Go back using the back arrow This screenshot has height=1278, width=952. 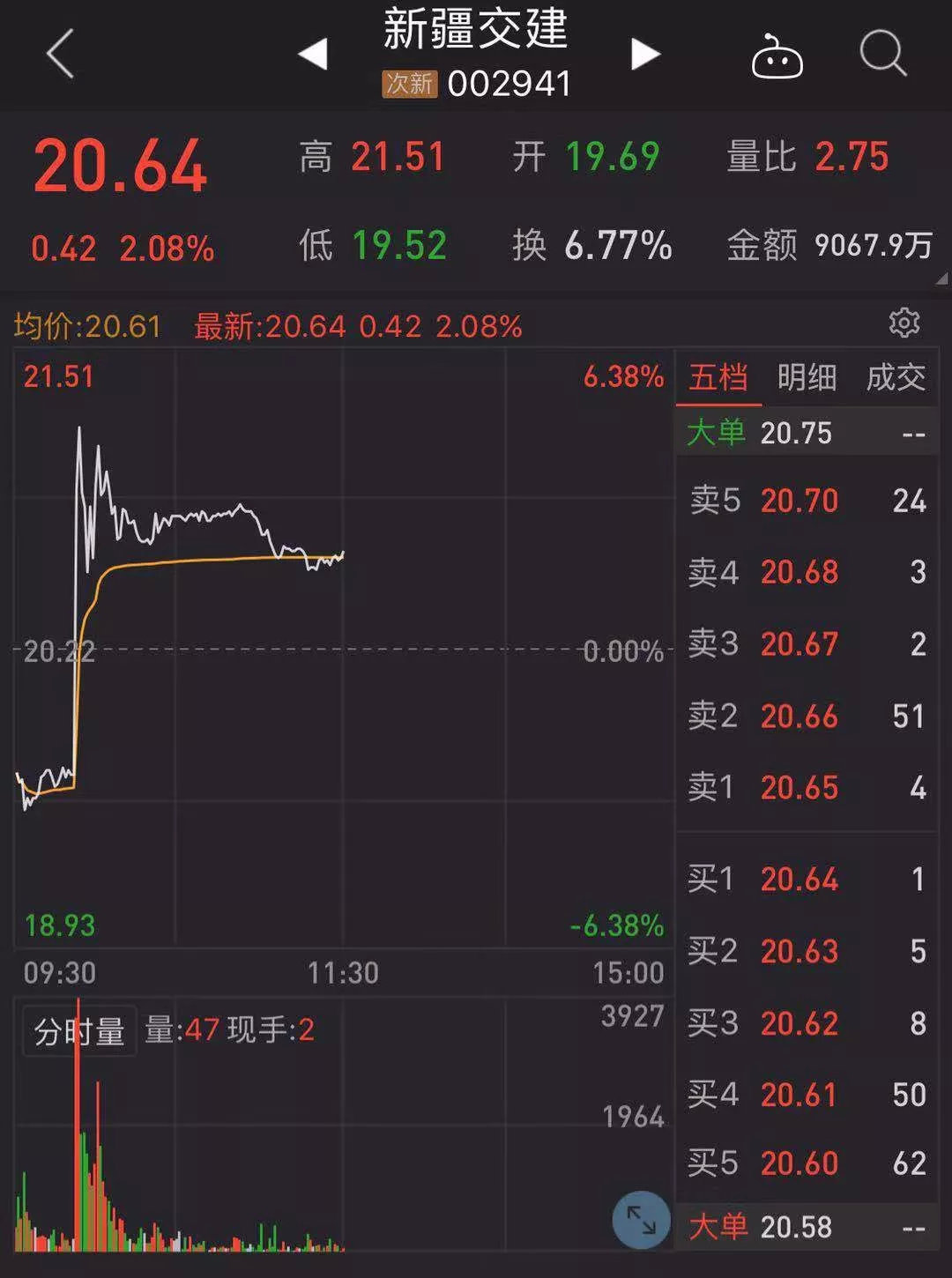[60, 55]
